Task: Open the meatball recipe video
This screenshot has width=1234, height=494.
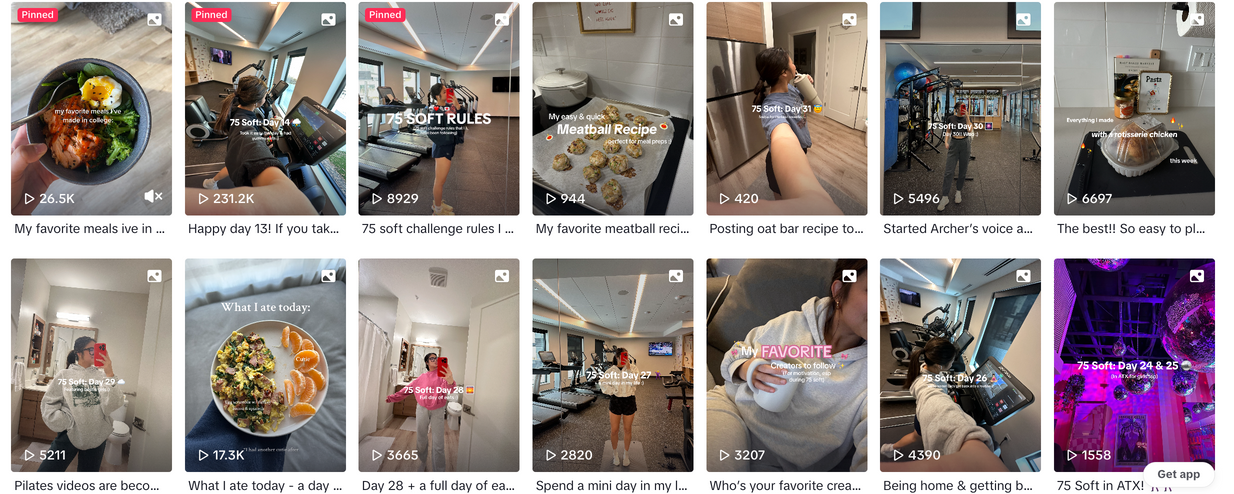Action: (x=613, y=108)
